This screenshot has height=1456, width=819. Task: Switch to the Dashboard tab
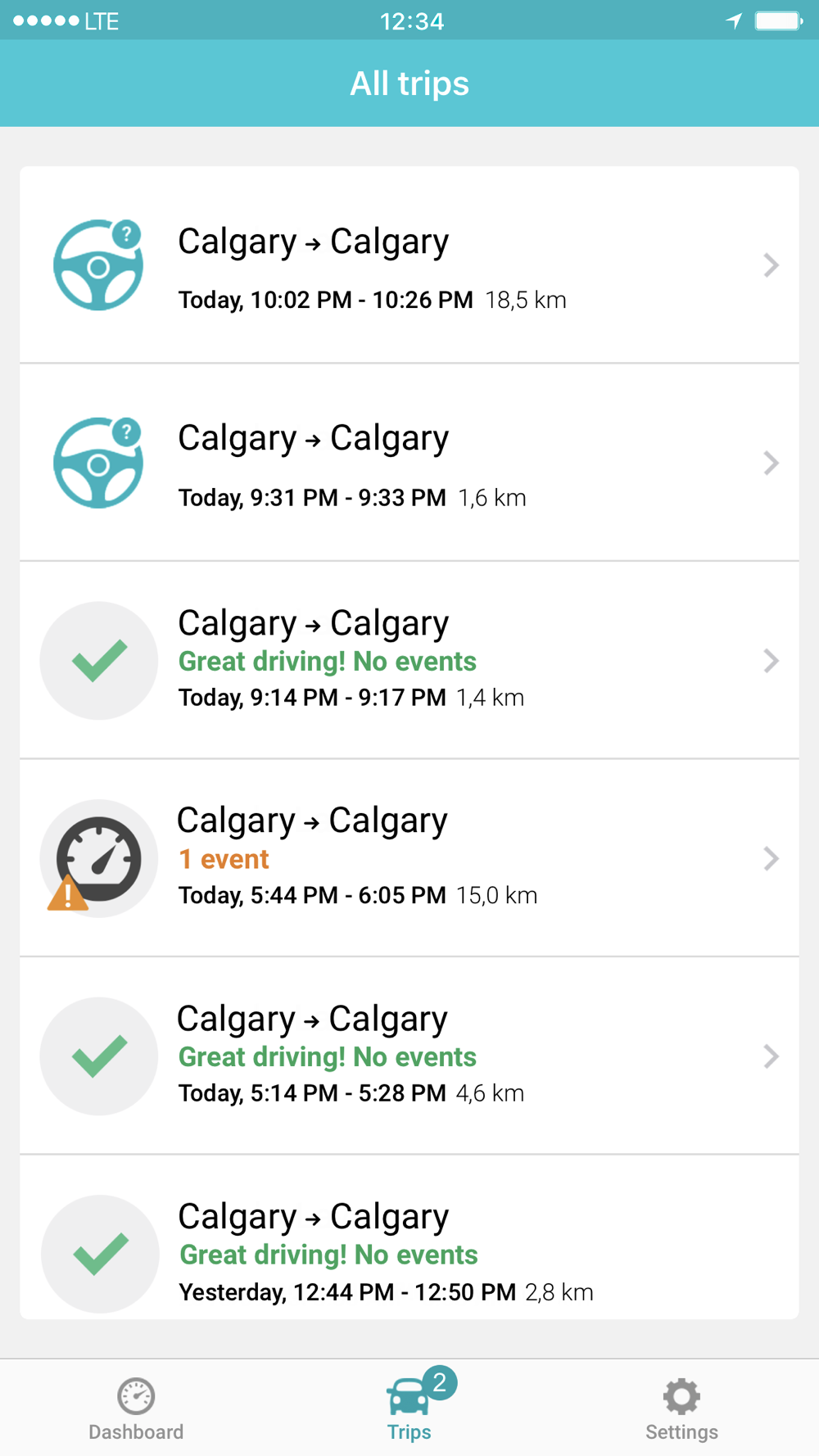[x=136, y=1409]
